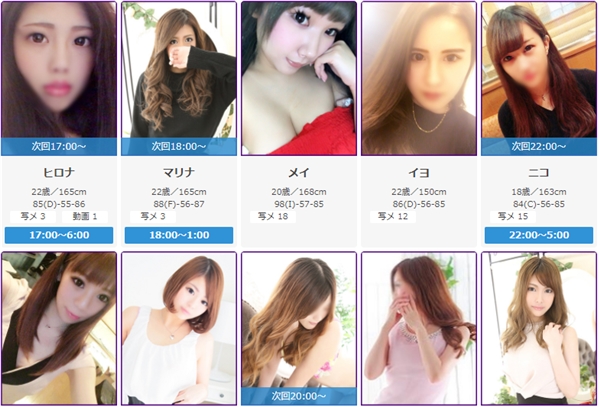Screen dimensions: 600x407
Task: View the 写メ 12 tag under イヨ
Action: pos(393,216)
